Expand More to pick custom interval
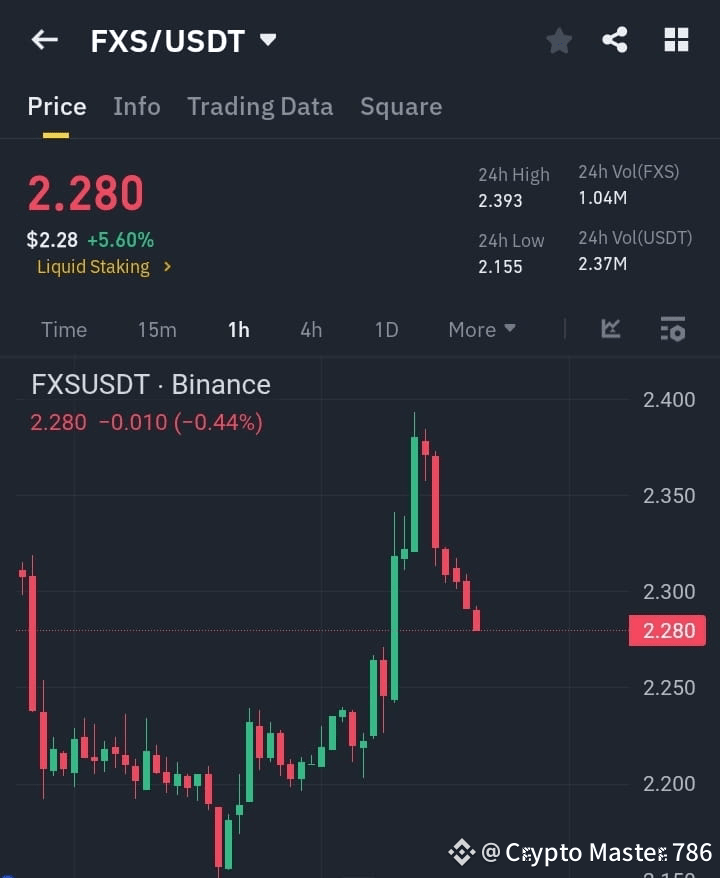 click(x=481, y=329)
